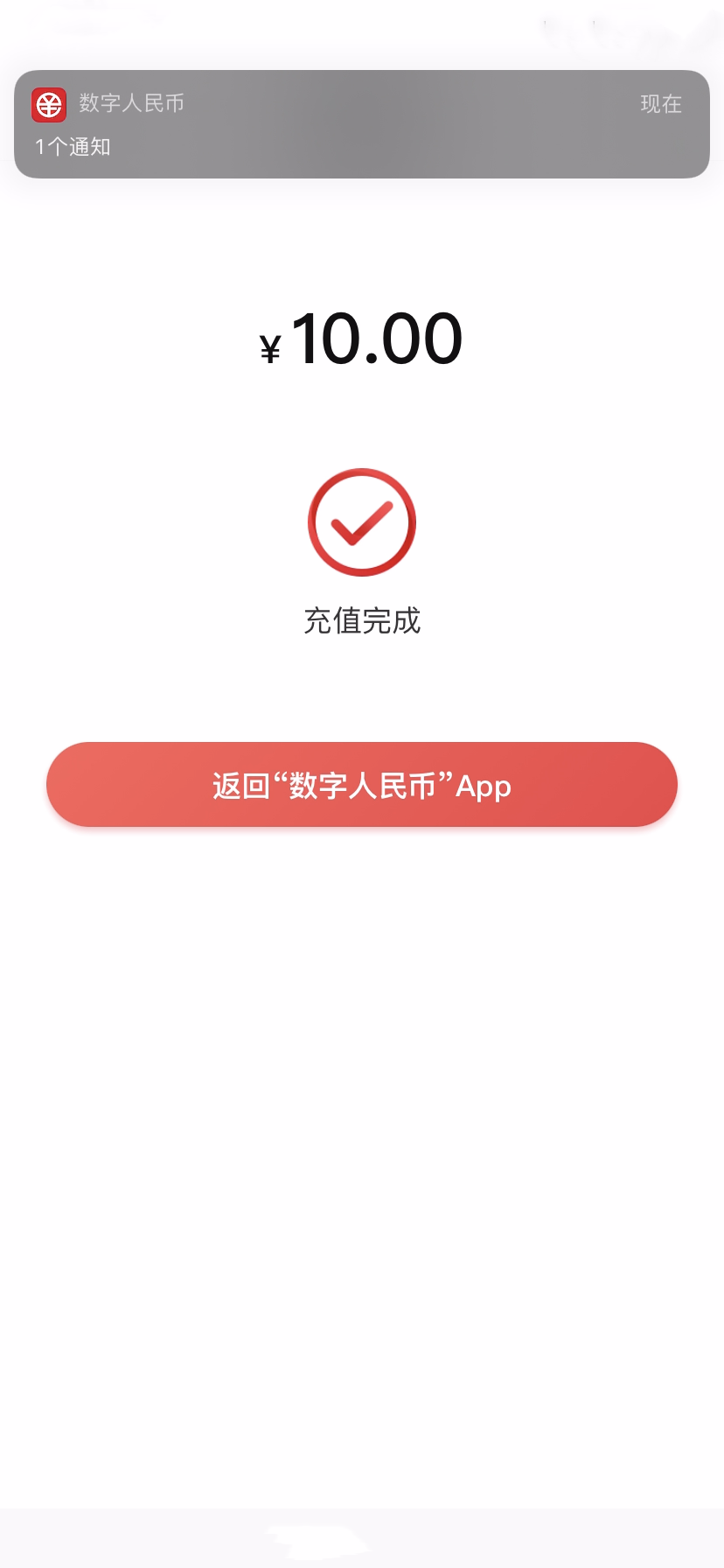Expand the 1个通知 notification group
The height and width of the screenshot is (1568, 724).
point(73,146)
